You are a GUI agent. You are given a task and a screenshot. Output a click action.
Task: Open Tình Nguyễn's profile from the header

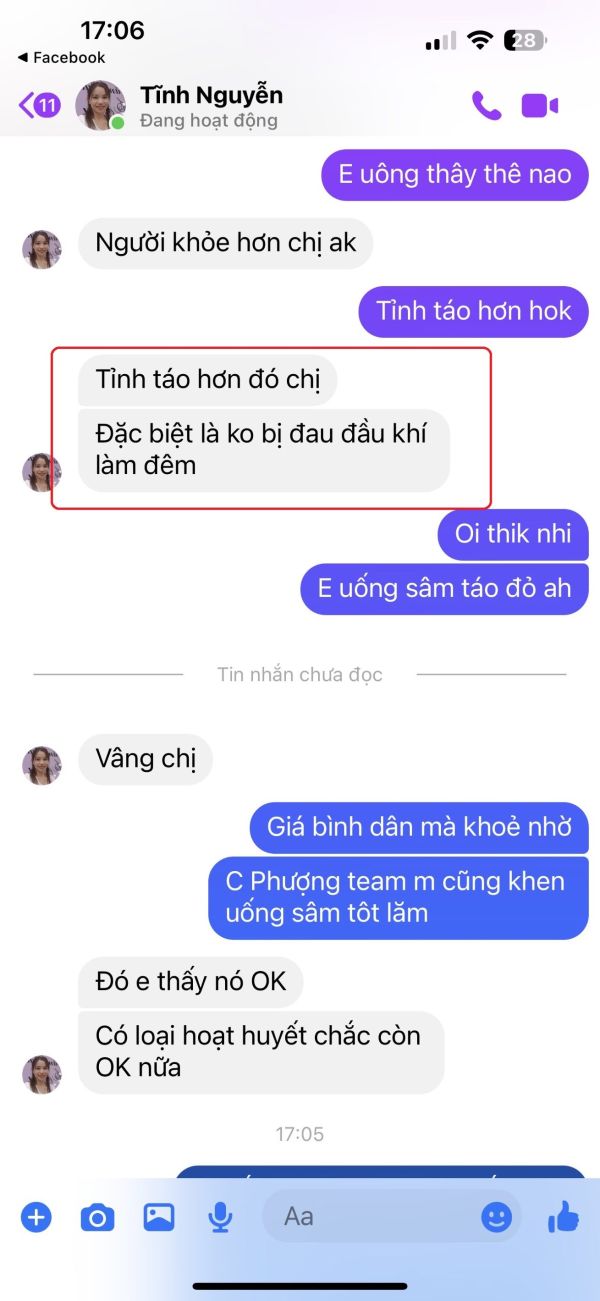click(x=211, y=106)
